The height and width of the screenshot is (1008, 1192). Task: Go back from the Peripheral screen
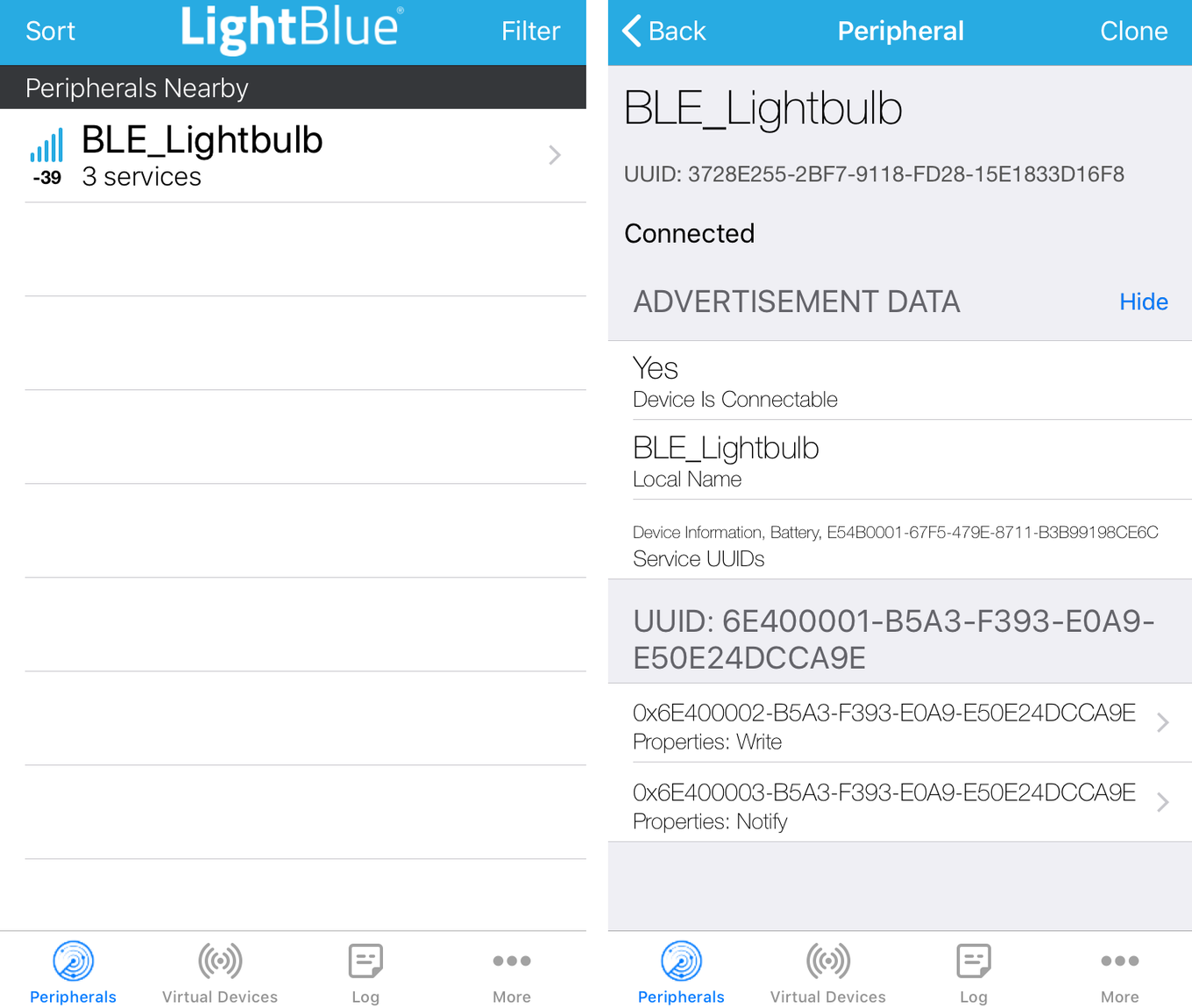click(664, 32)
